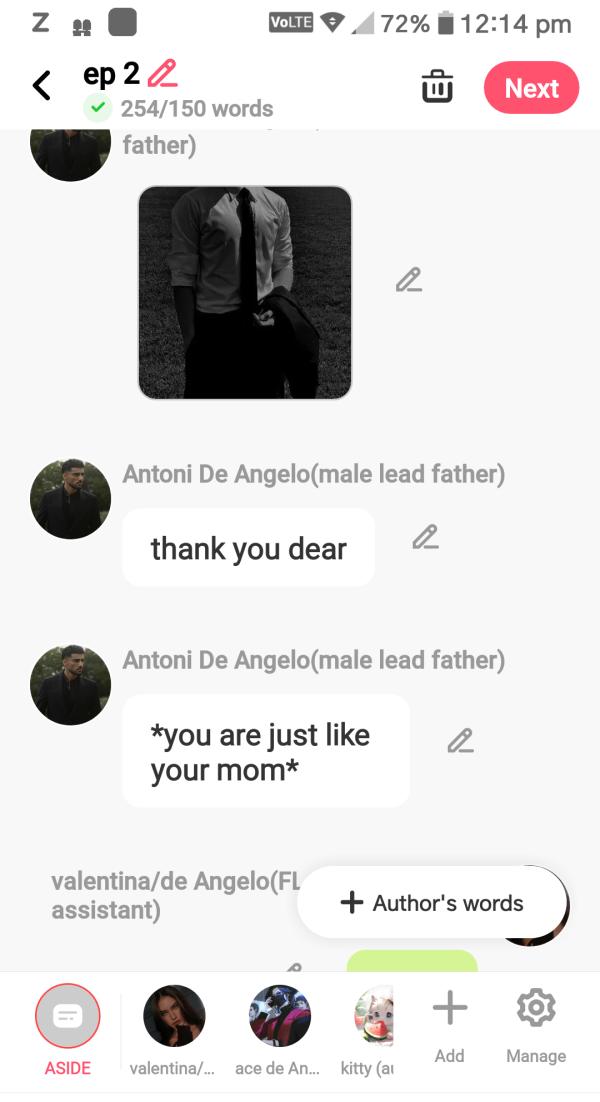Open the man in suit image
Viewport: 600px width, 1102px height.
[x=245, y=292]
